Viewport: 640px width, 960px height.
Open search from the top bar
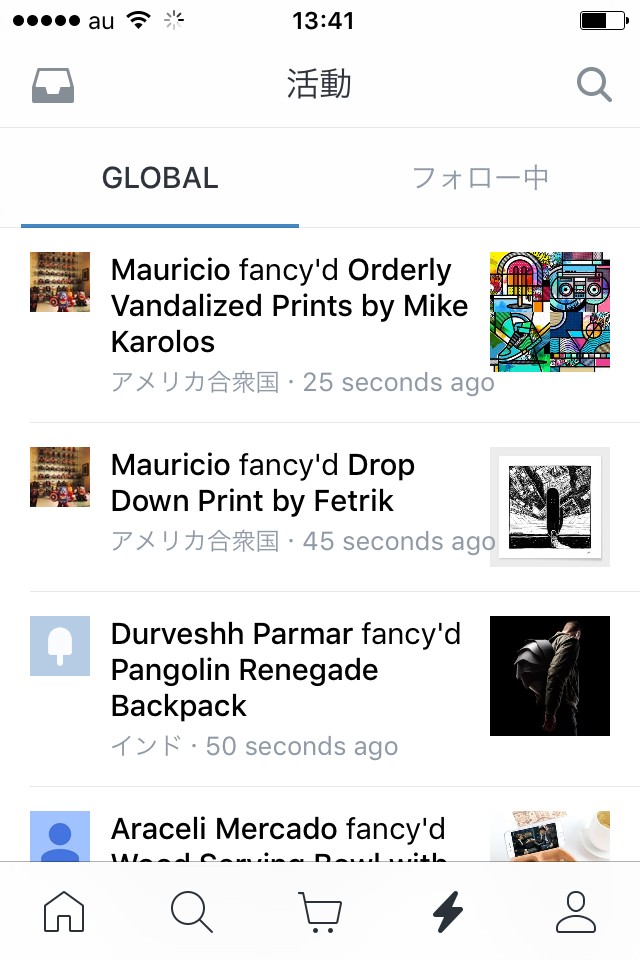[594, 86]
